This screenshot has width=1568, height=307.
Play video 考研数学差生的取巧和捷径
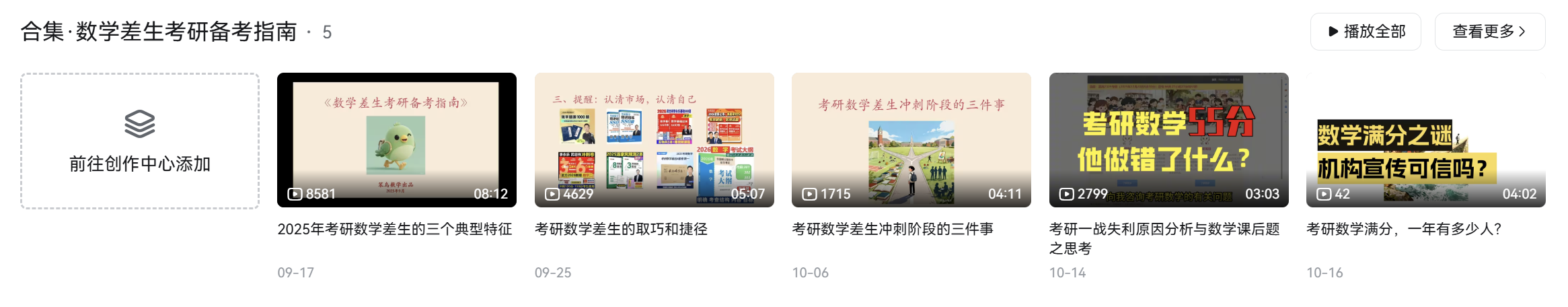click(x=654, y=140)
